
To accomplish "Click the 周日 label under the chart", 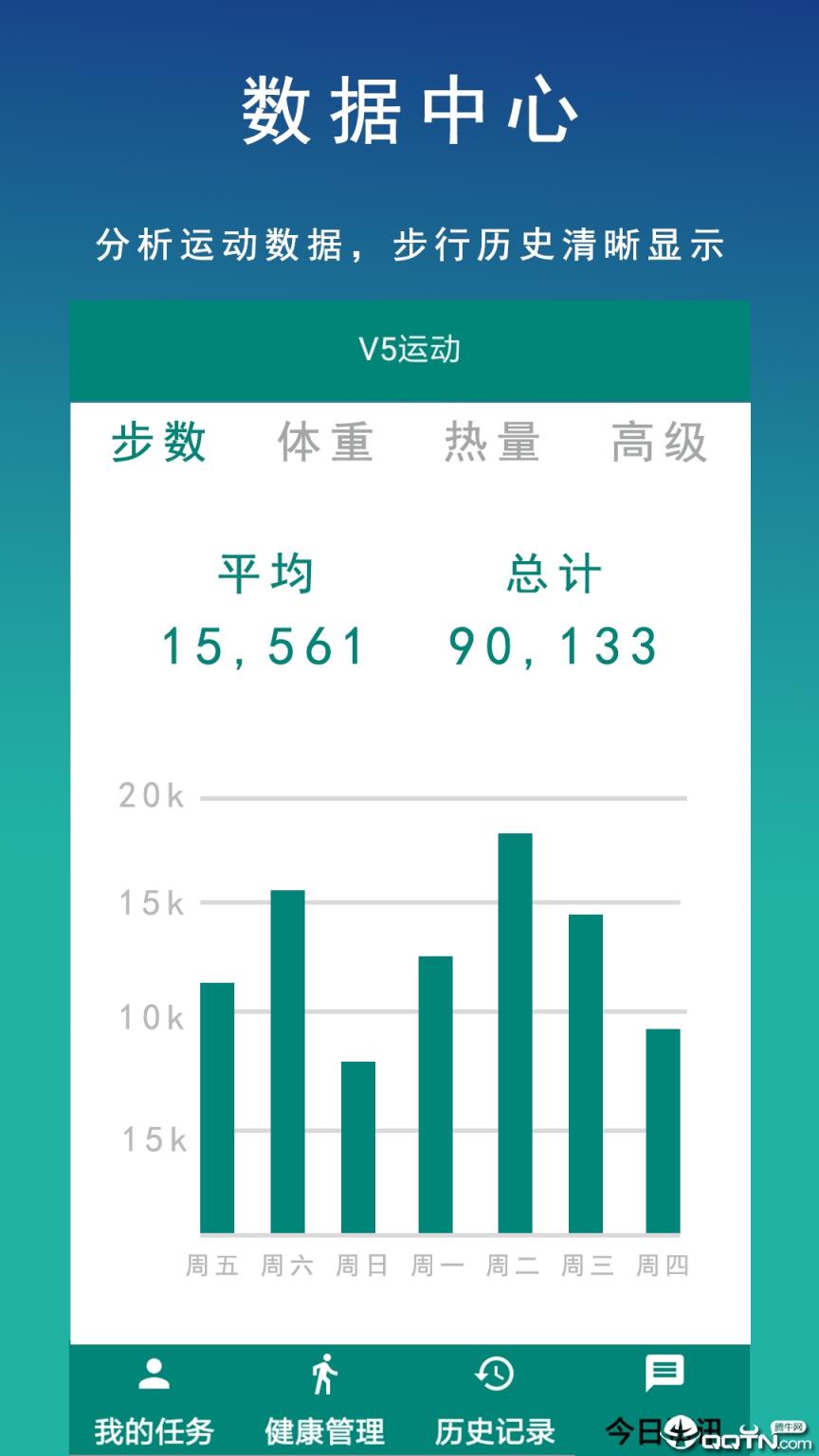I will 364,1265.
